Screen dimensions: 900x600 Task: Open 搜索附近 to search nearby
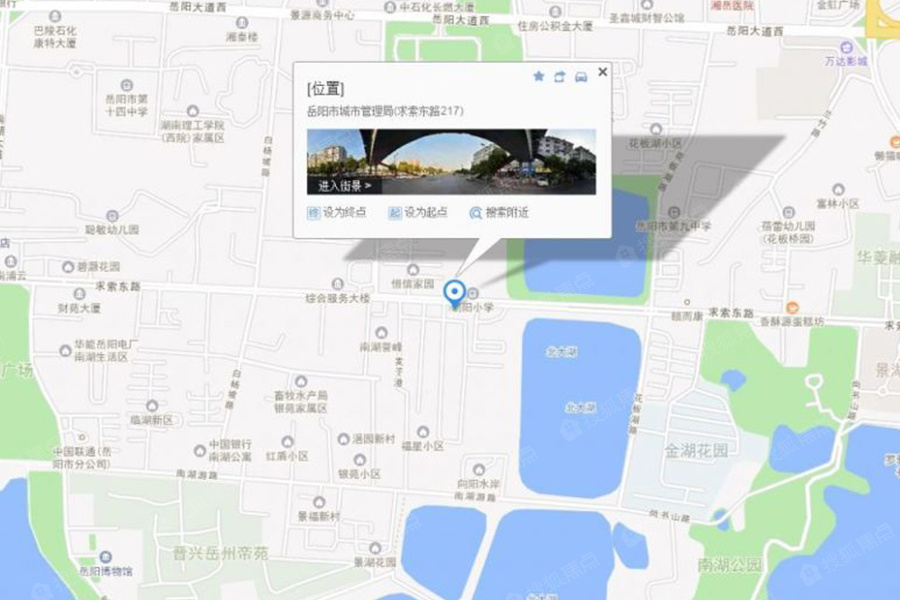click(499, 213)
